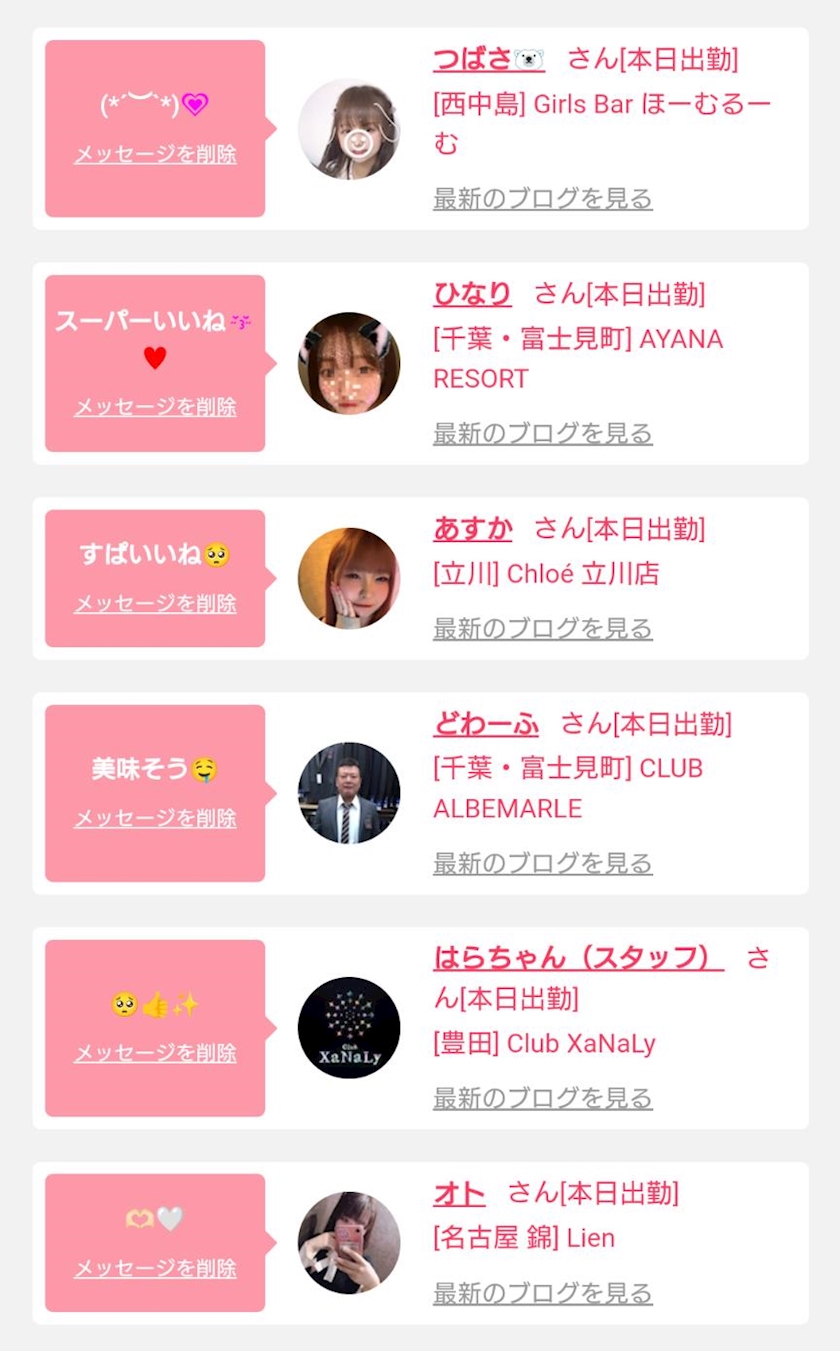View あすか's latest blog
The image size is (840, 1351).
tap(543, 628)
